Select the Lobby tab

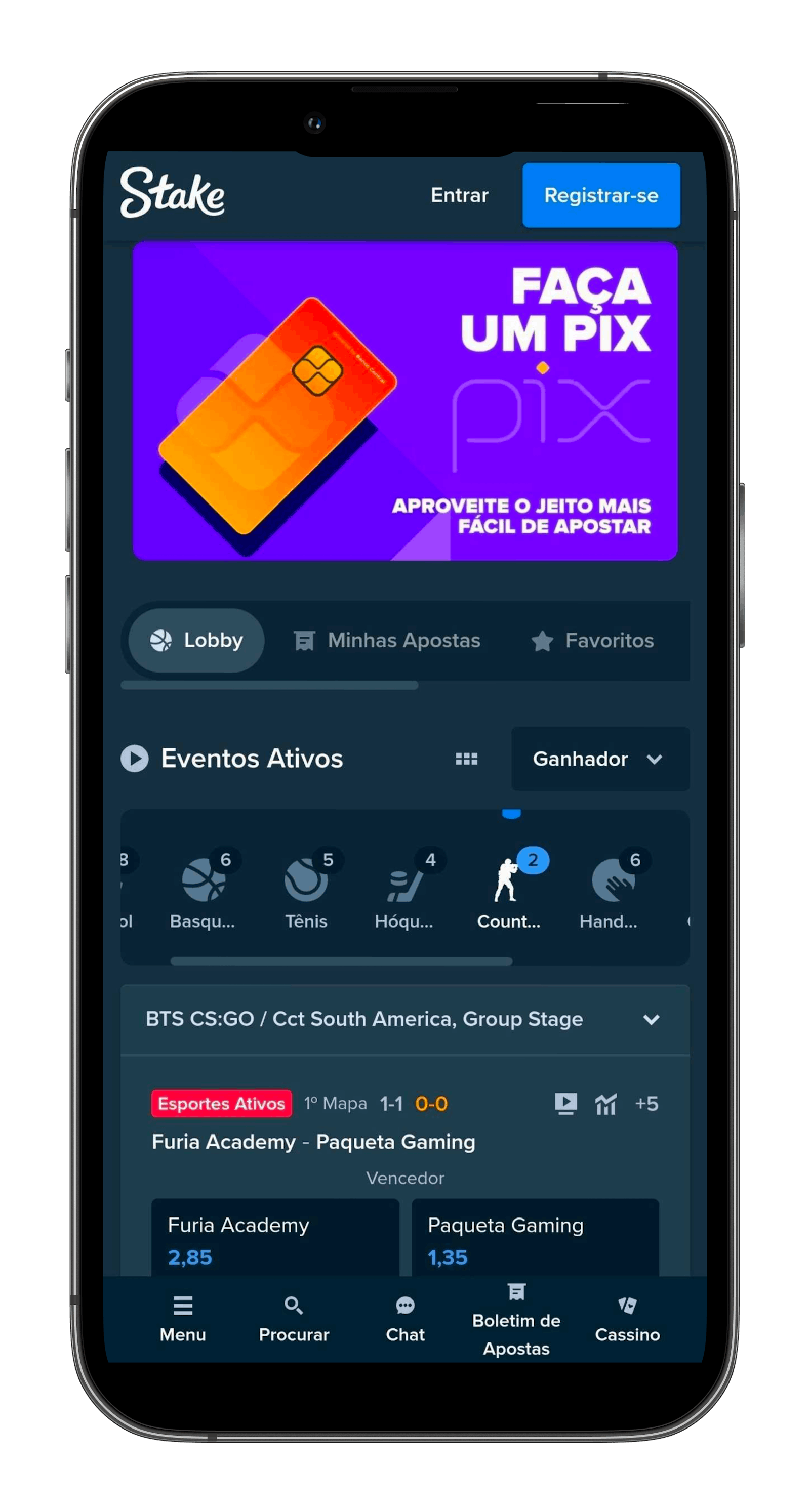(196, 640)
